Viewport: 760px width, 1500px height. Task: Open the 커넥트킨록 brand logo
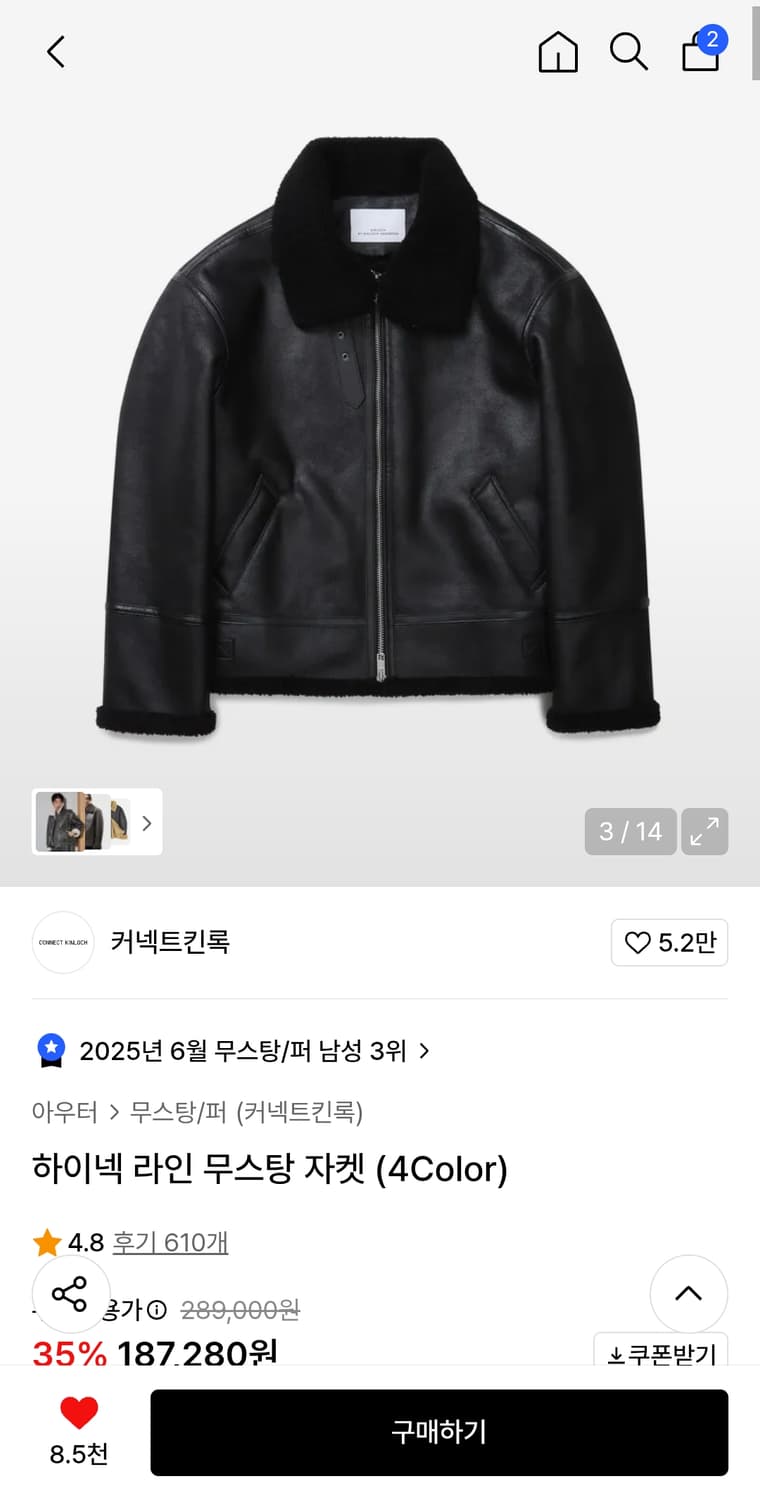(x=62, y=942)
